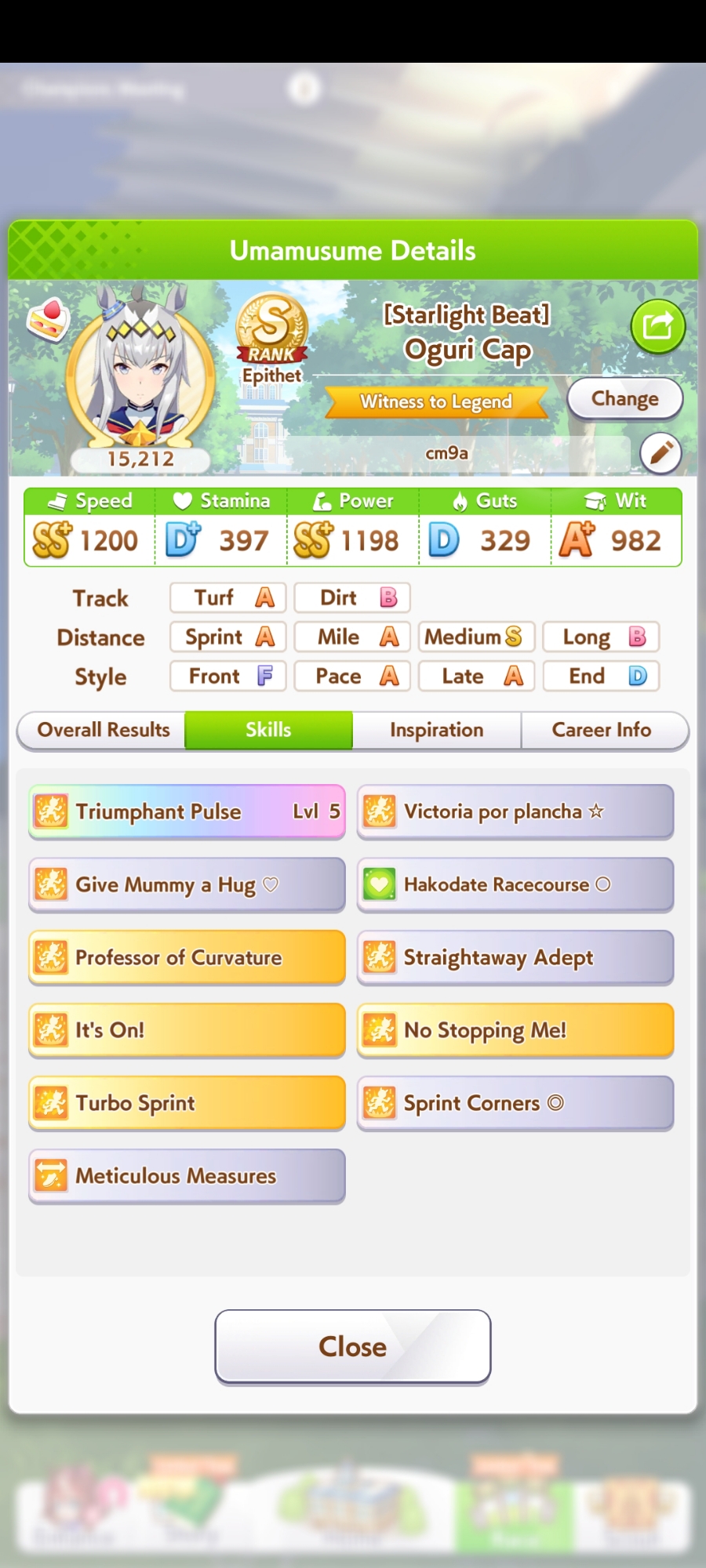This screenshot has height=1568, width=706.
Task: Open Triumphant Pulse skill details
Action: click(x=187, y=811)
